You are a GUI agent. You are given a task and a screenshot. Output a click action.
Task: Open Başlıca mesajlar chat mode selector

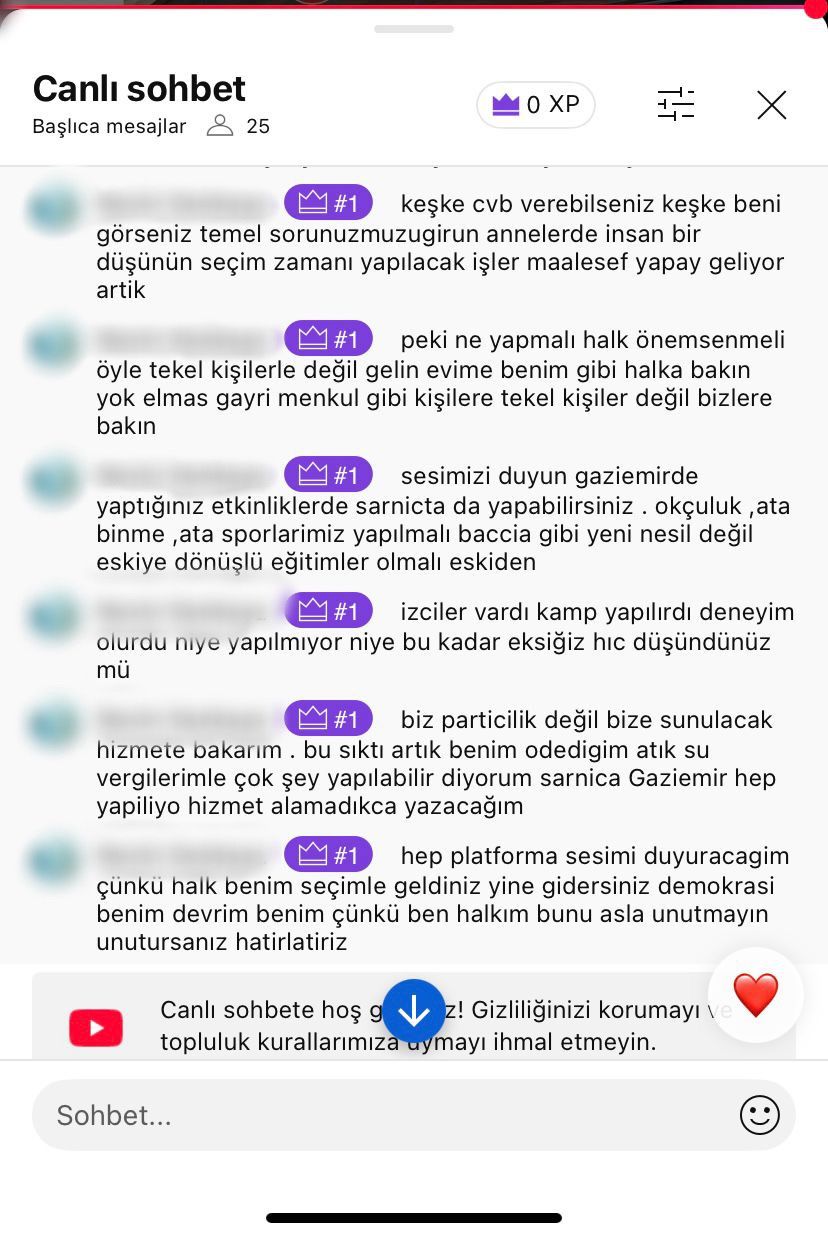(x=110, y=127)
